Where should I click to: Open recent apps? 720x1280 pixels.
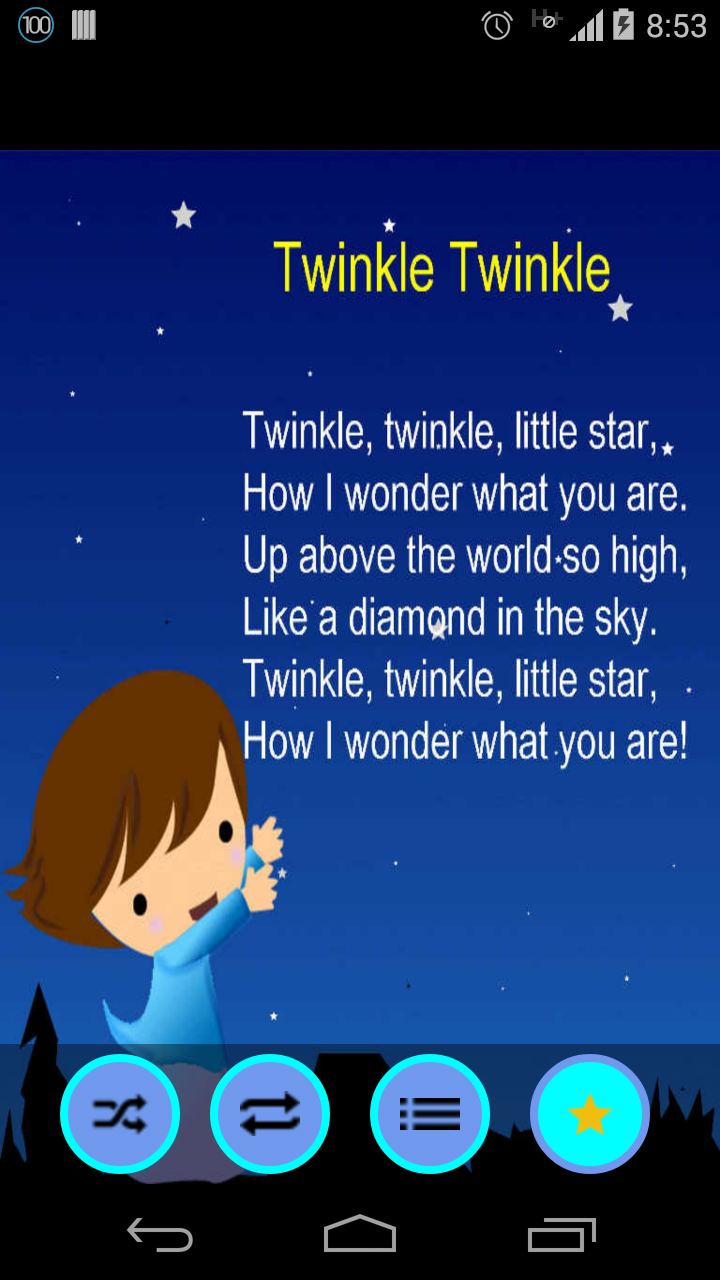pos(561,1236)
